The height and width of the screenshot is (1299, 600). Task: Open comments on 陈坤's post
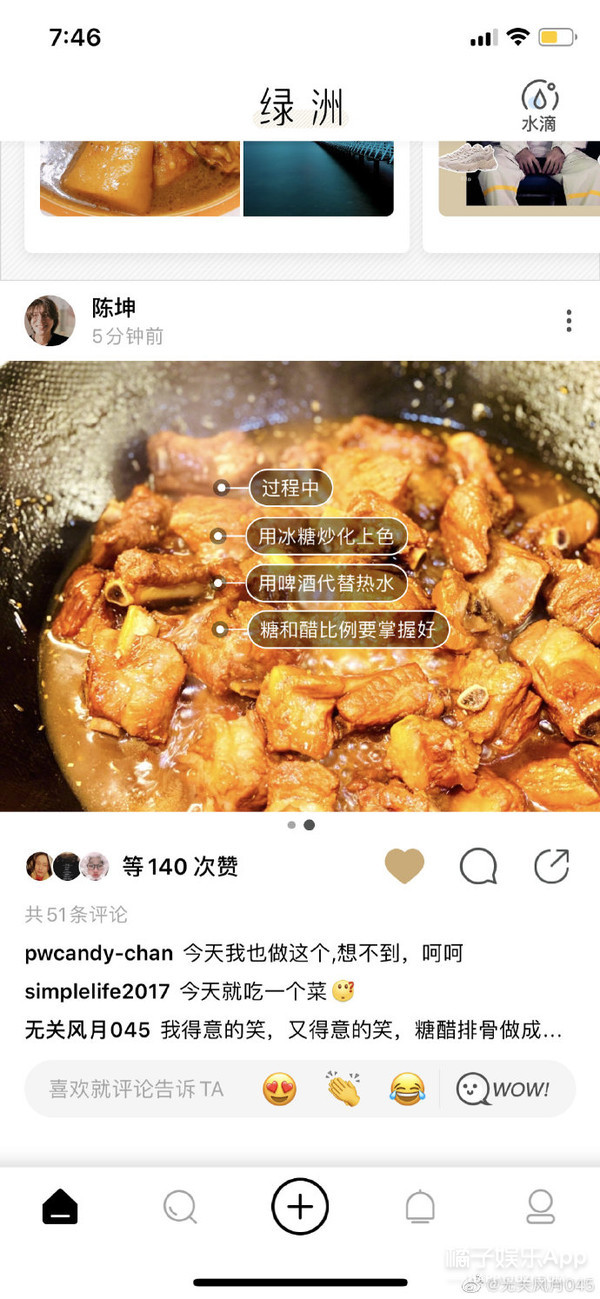pyautogui.click(x=478, y=866)
